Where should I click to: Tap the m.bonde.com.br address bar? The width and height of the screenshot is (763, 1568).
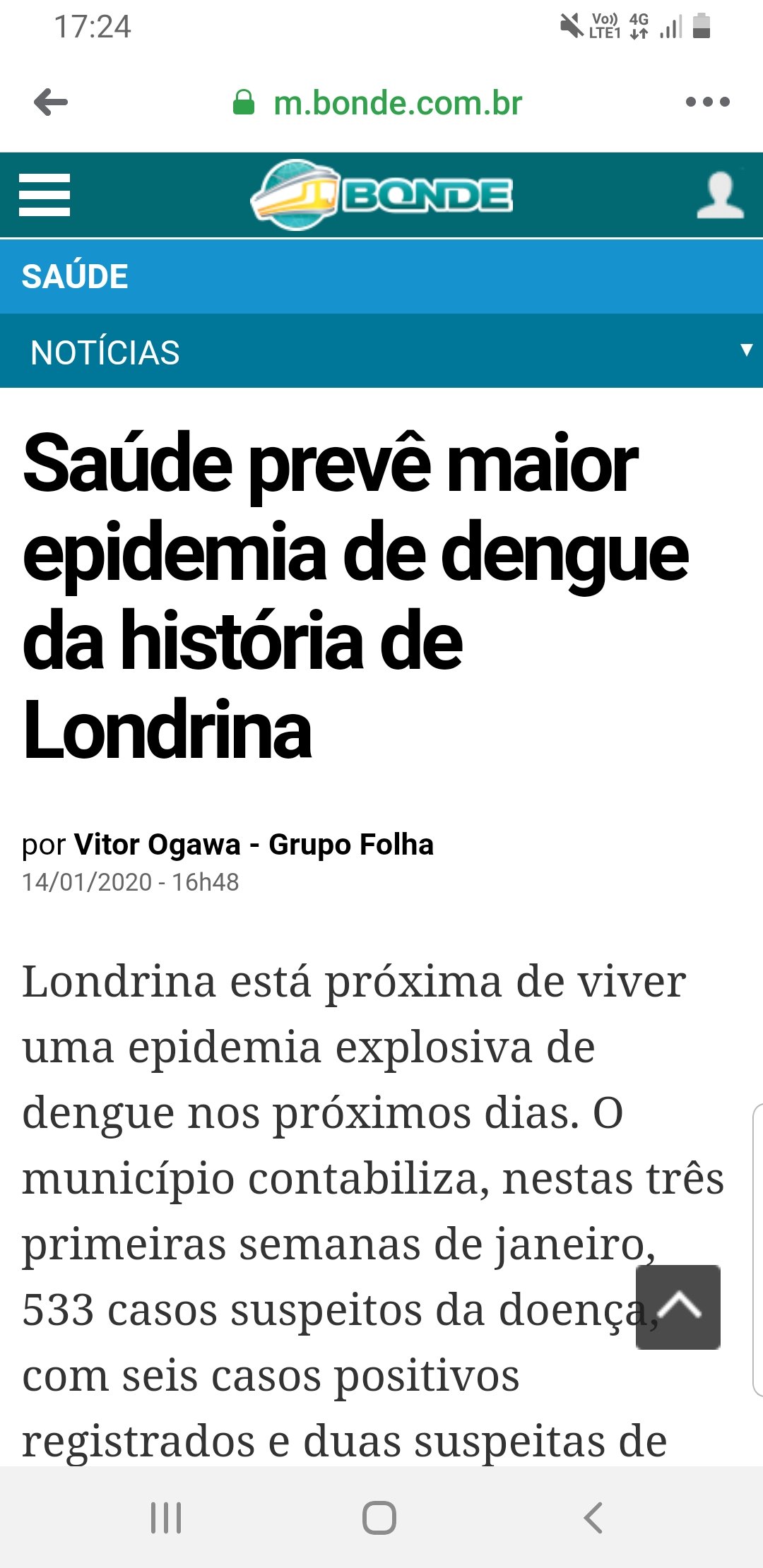[x=378, y=103]
